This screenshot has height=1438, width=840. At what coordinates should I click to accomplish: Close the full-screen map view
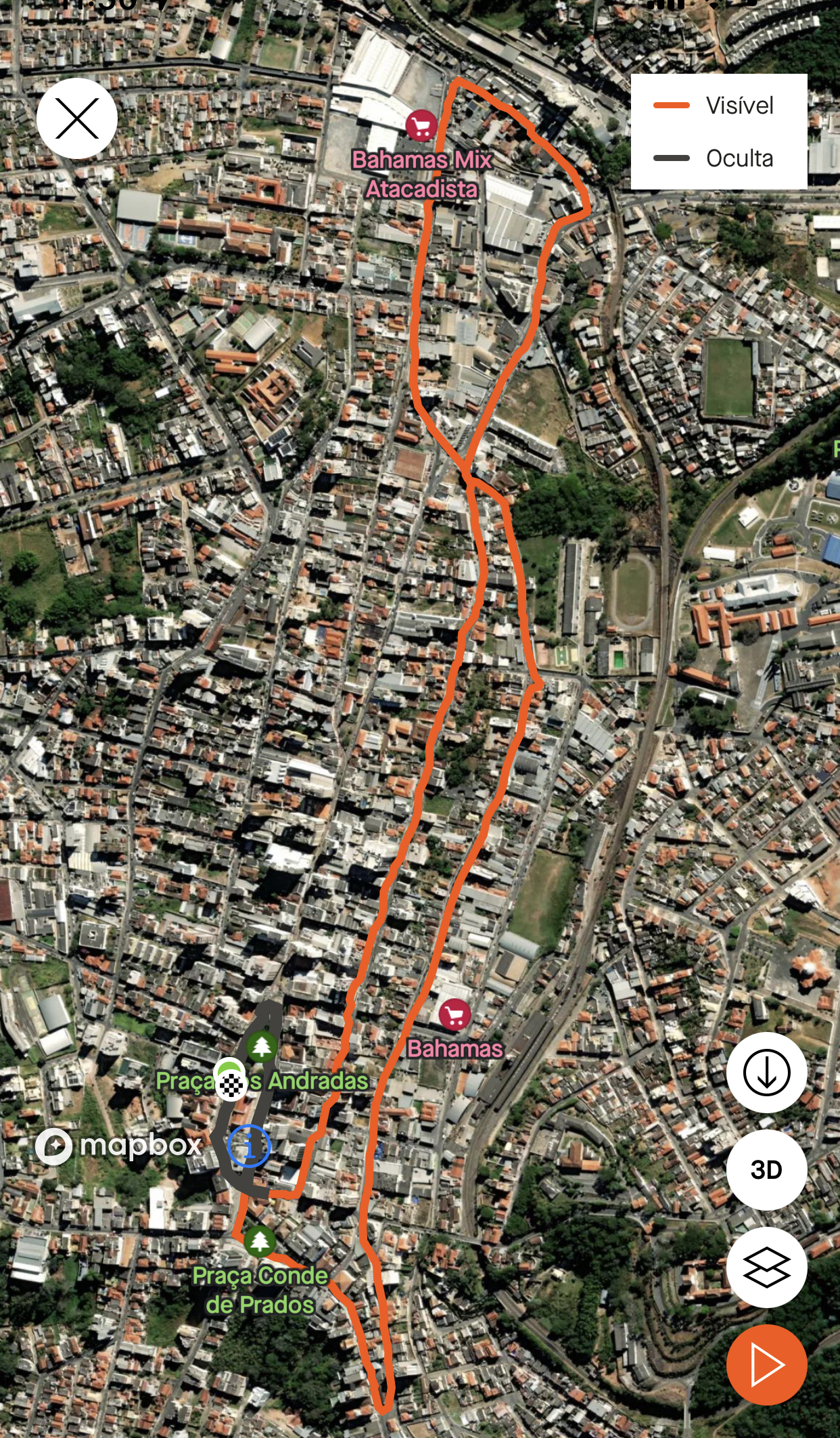point(77,118)
